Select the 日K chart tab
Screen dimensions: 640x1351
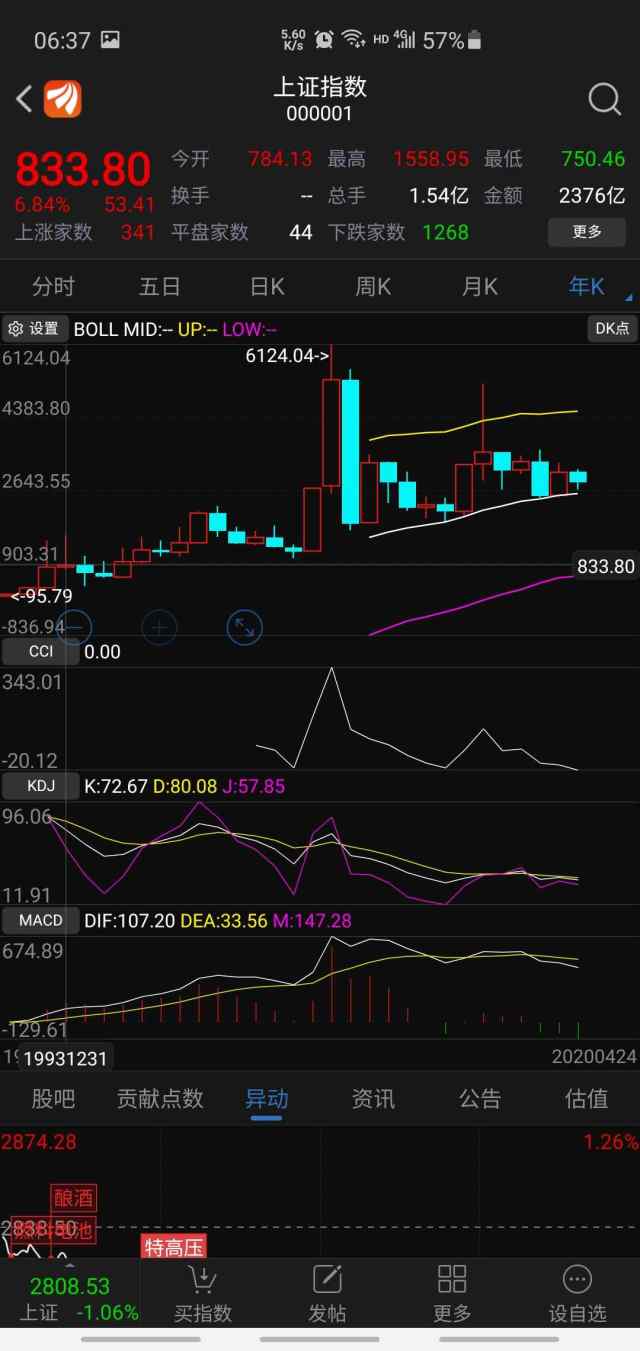click(267, 287)
